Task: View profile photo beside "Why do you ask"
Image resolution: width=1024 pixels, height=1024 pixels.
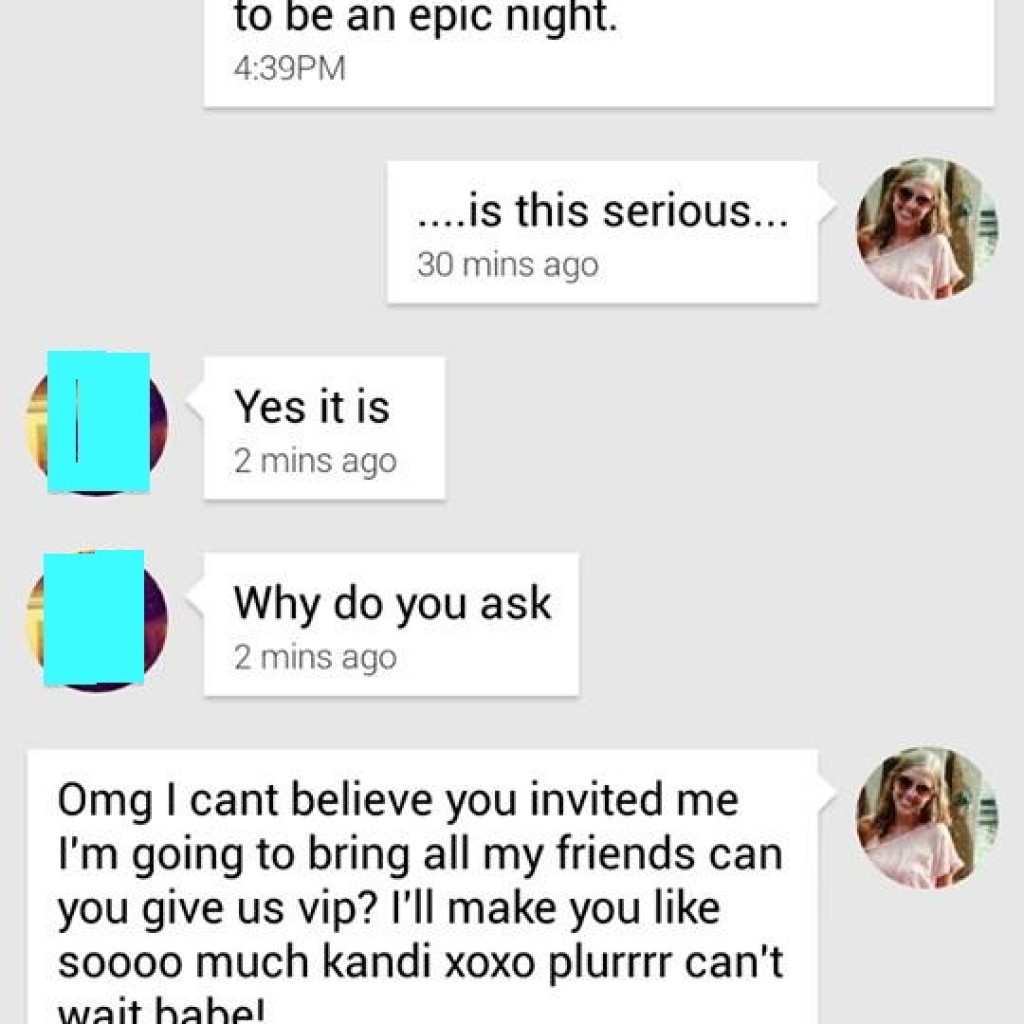Action: (x=97, y=620)
